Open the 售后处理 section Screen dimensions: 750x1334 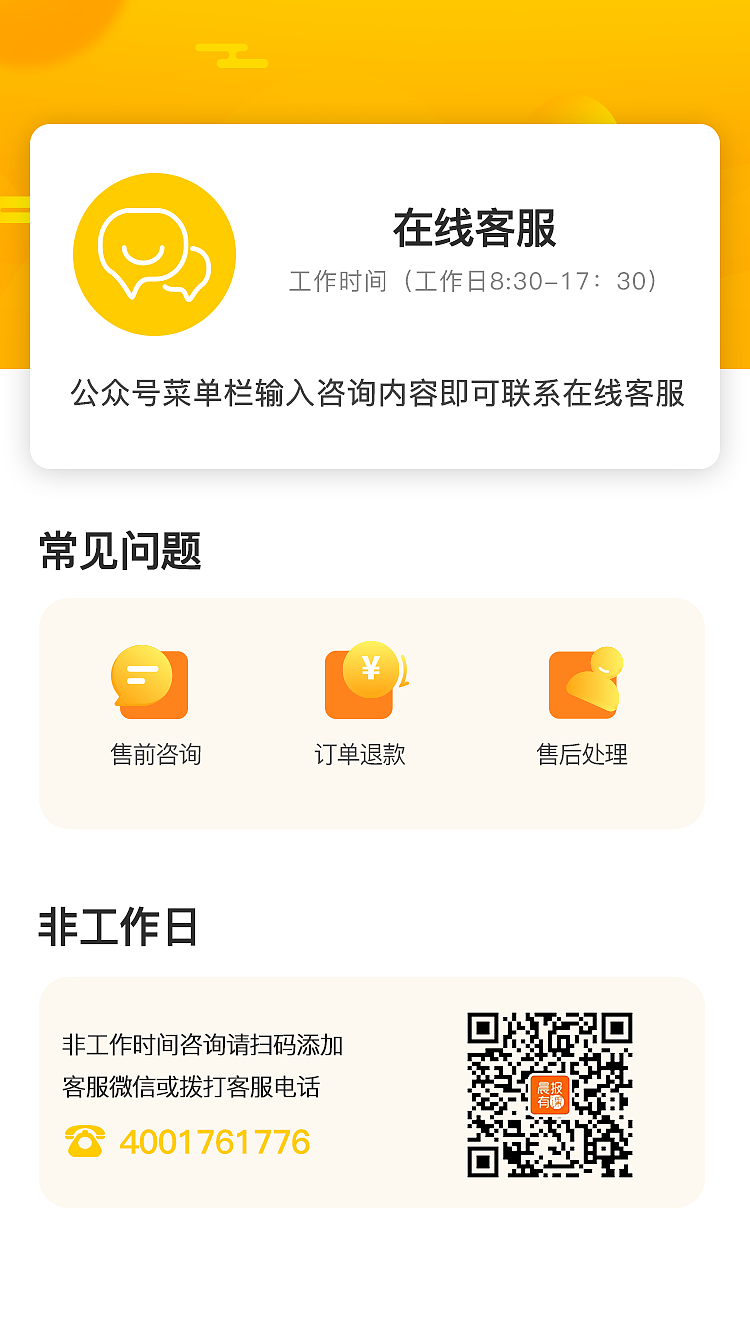(583, 705)
